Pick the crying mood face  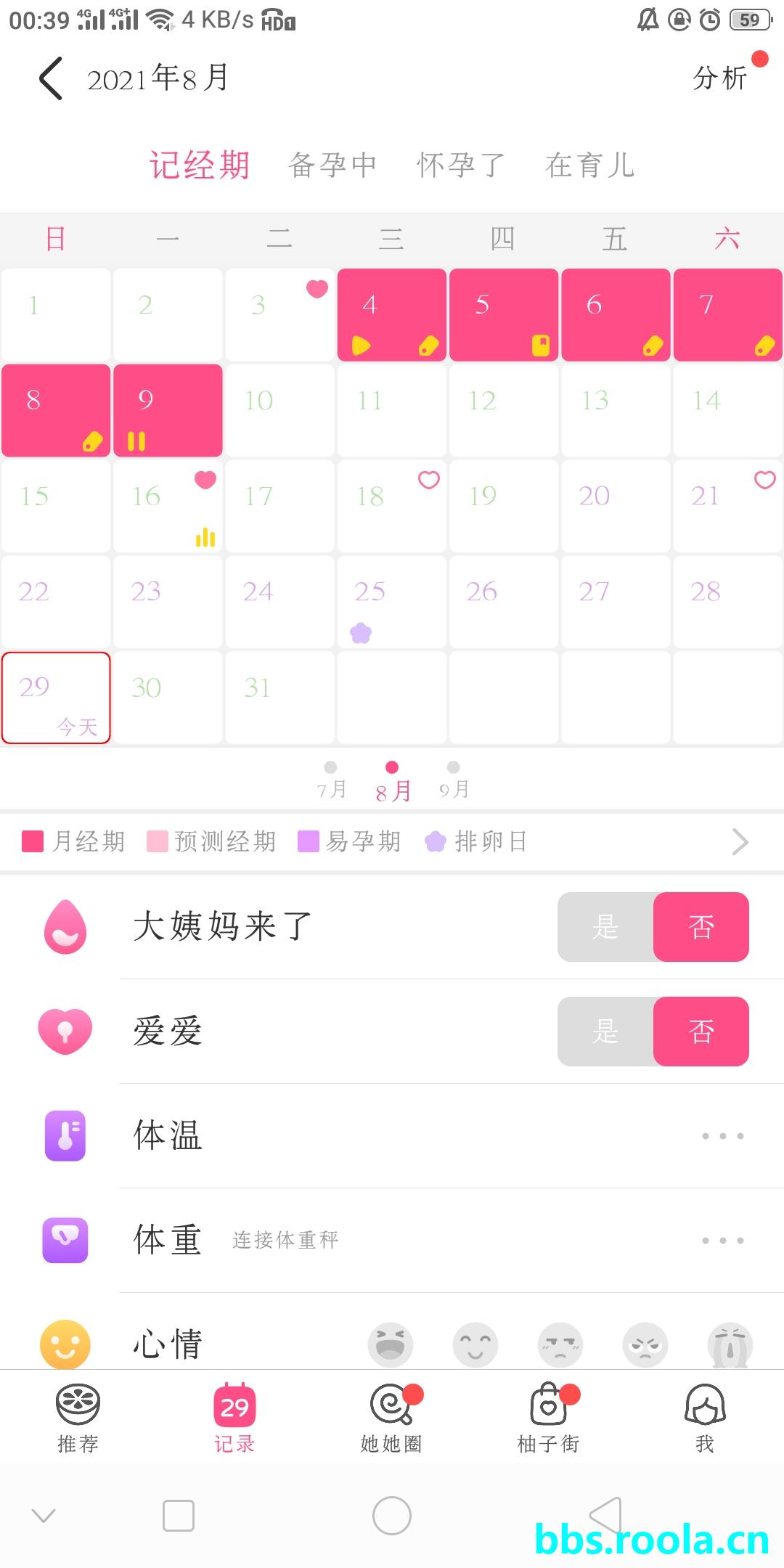point(730,1344)
